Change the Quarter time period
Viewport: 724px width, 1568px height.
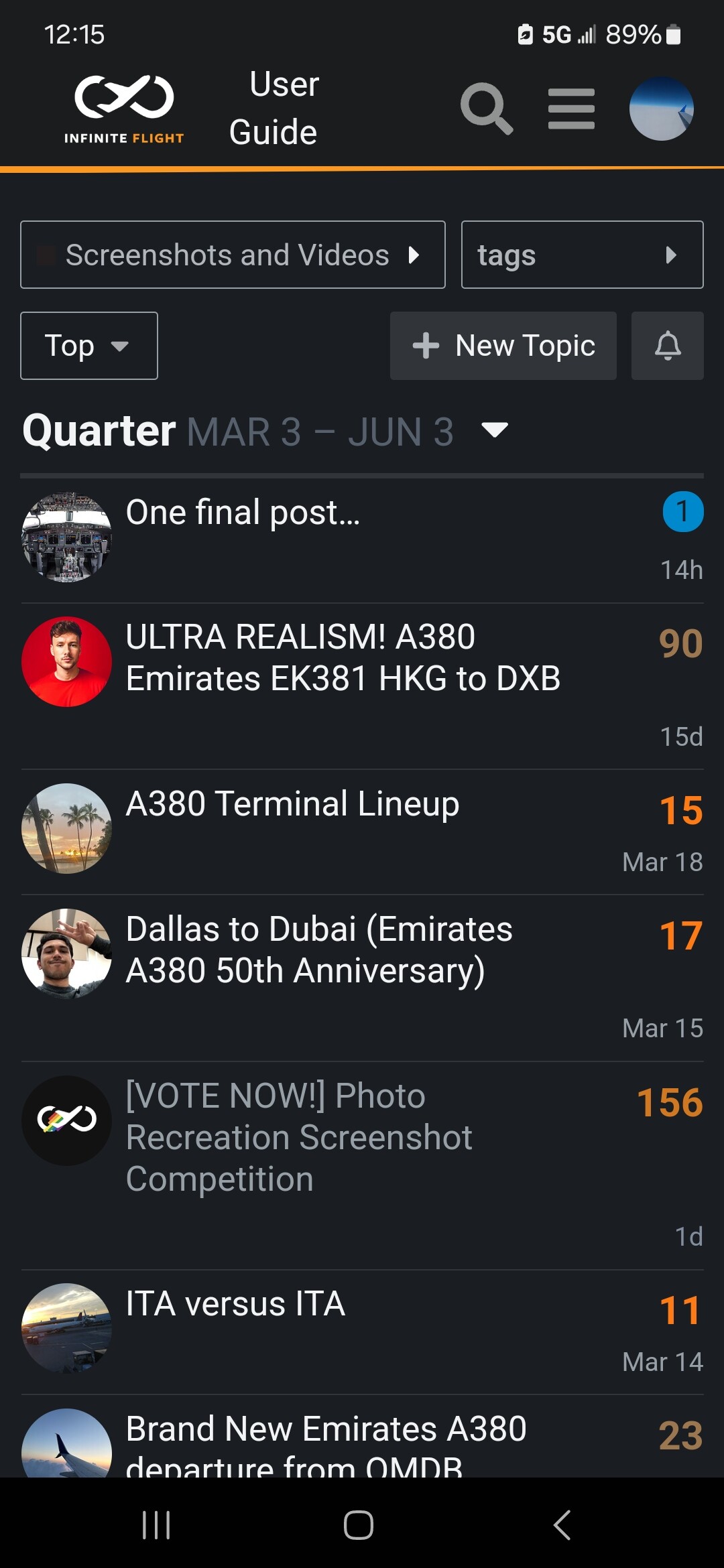[x=495, y=430]
